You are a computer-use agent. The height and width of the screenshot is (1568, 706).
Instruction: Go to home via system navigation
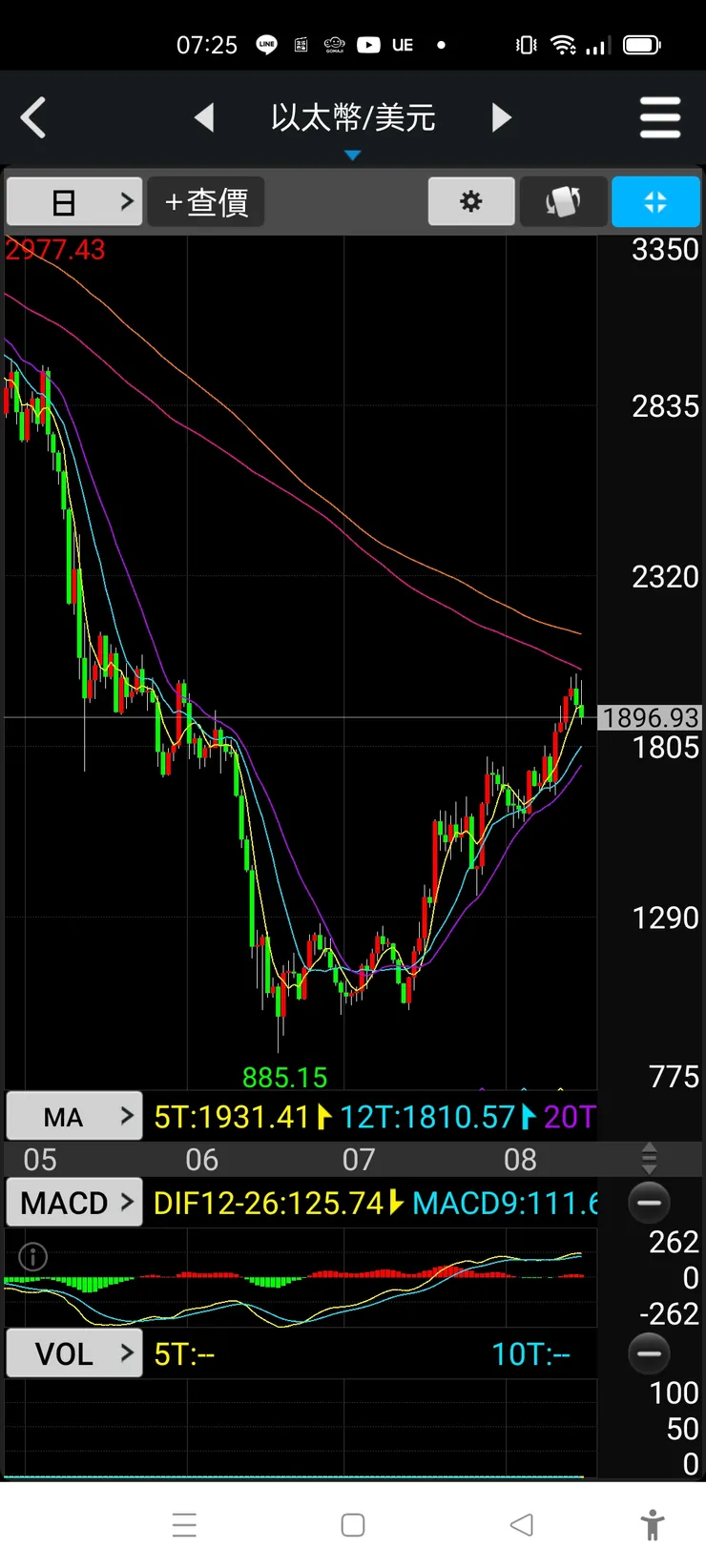tap(353, 1525)
